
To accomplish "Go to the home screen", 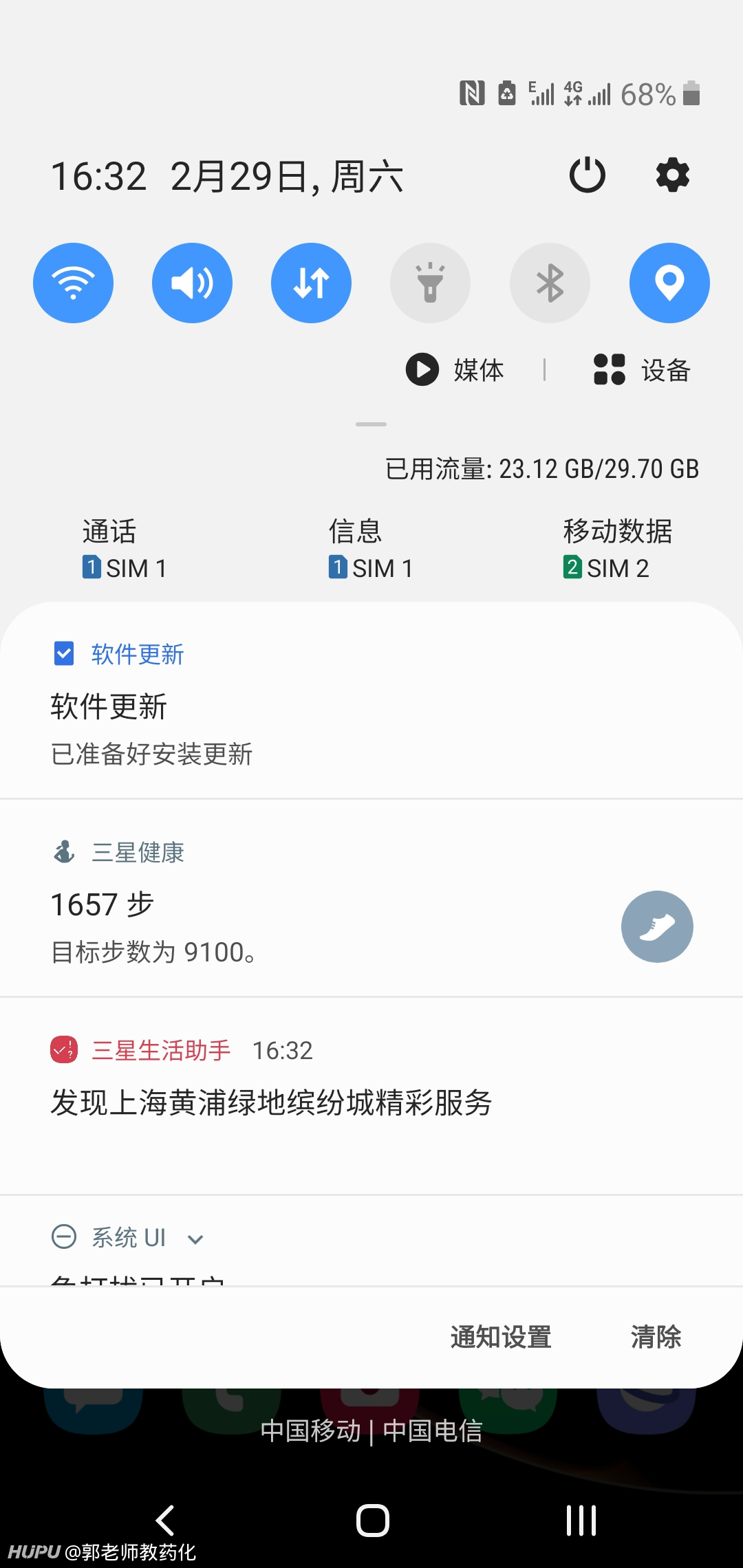I will tap(372, 1520).
